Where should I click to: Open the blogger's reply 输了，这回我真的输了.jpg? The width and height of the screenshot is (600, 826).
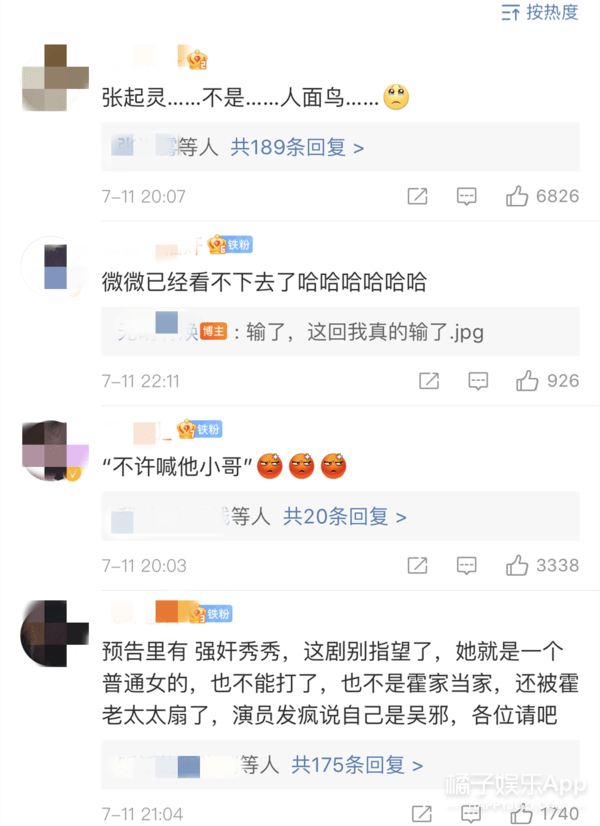click(360, 332)
